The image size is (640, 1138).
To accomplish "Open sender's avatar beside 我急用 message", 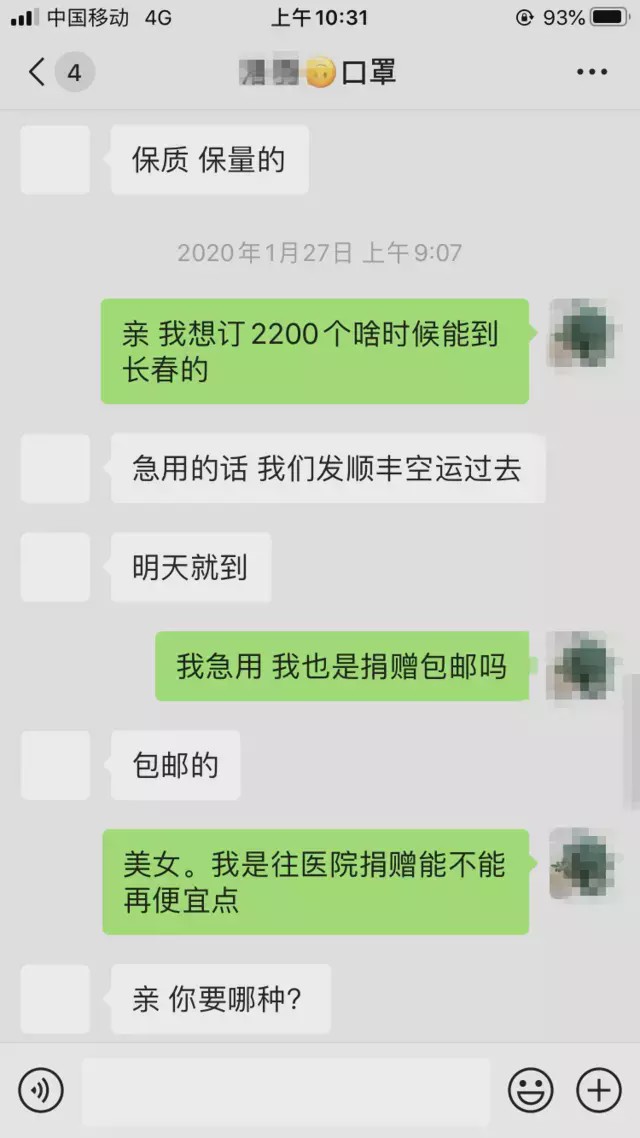I will click(581, 665).
